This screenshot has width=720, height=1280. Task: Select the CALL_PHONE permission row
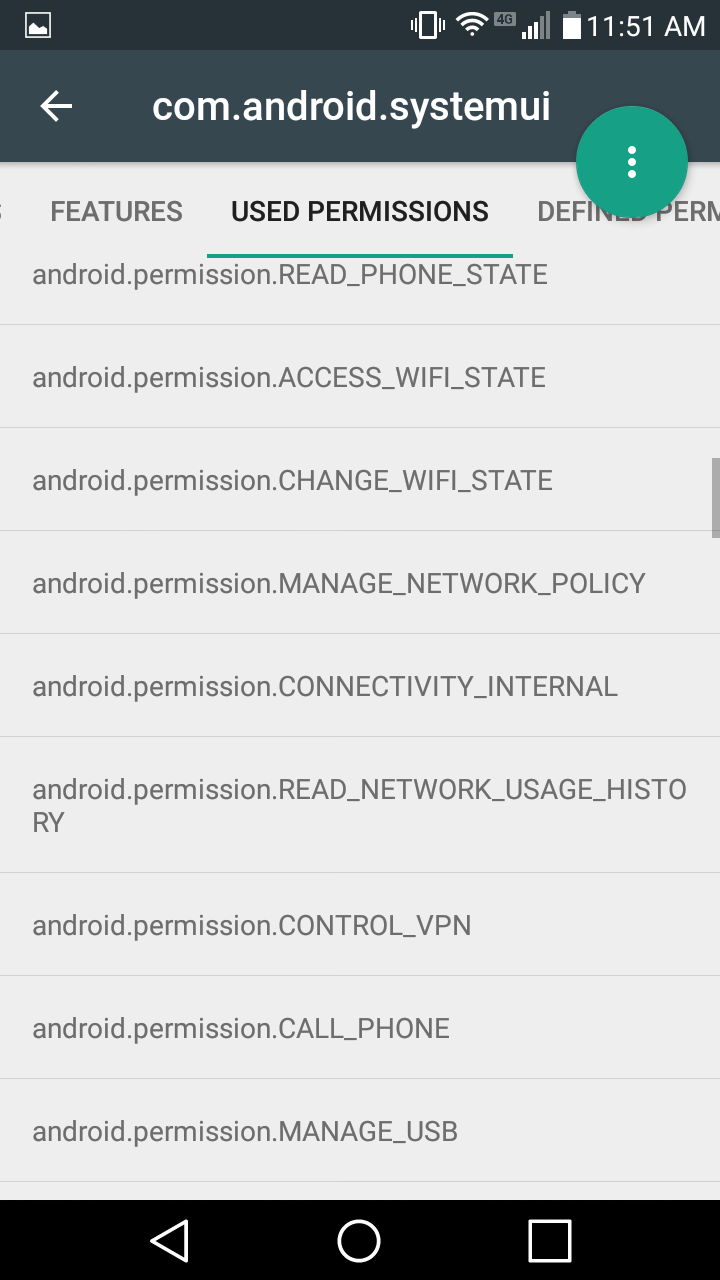360,1028
